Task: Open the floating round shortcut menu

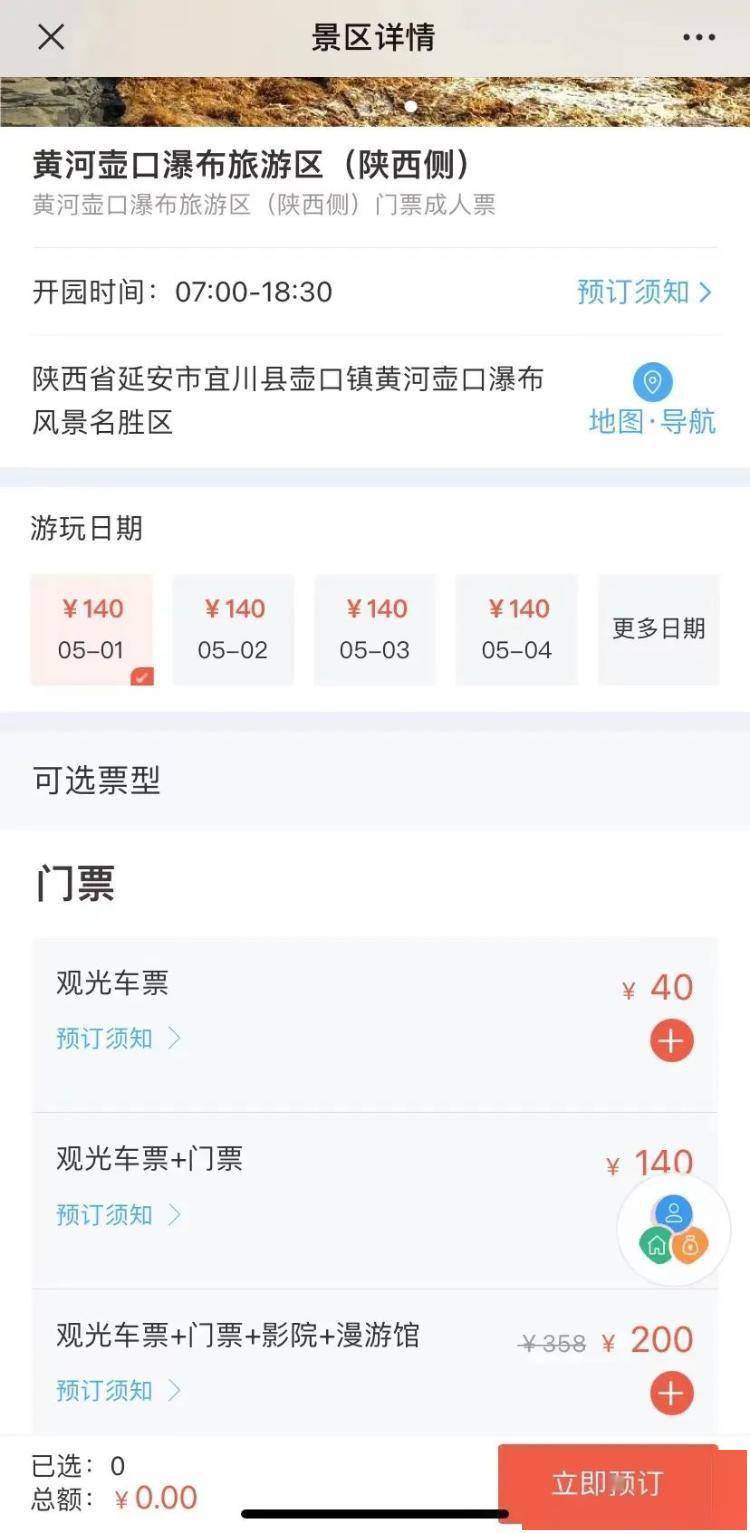Action: (674, 1230)
